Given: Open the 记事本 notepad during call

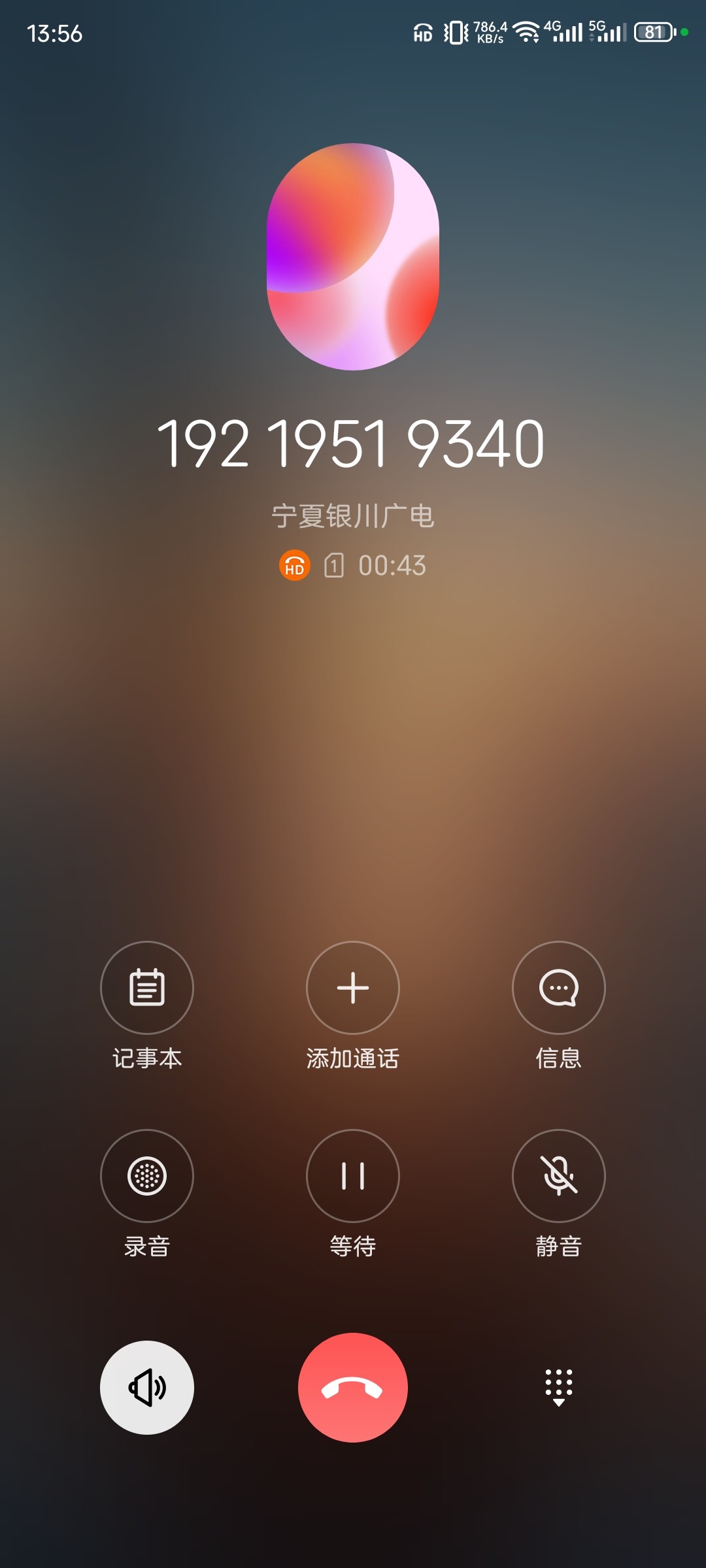Looking at the screenshot, I should 147,987.
